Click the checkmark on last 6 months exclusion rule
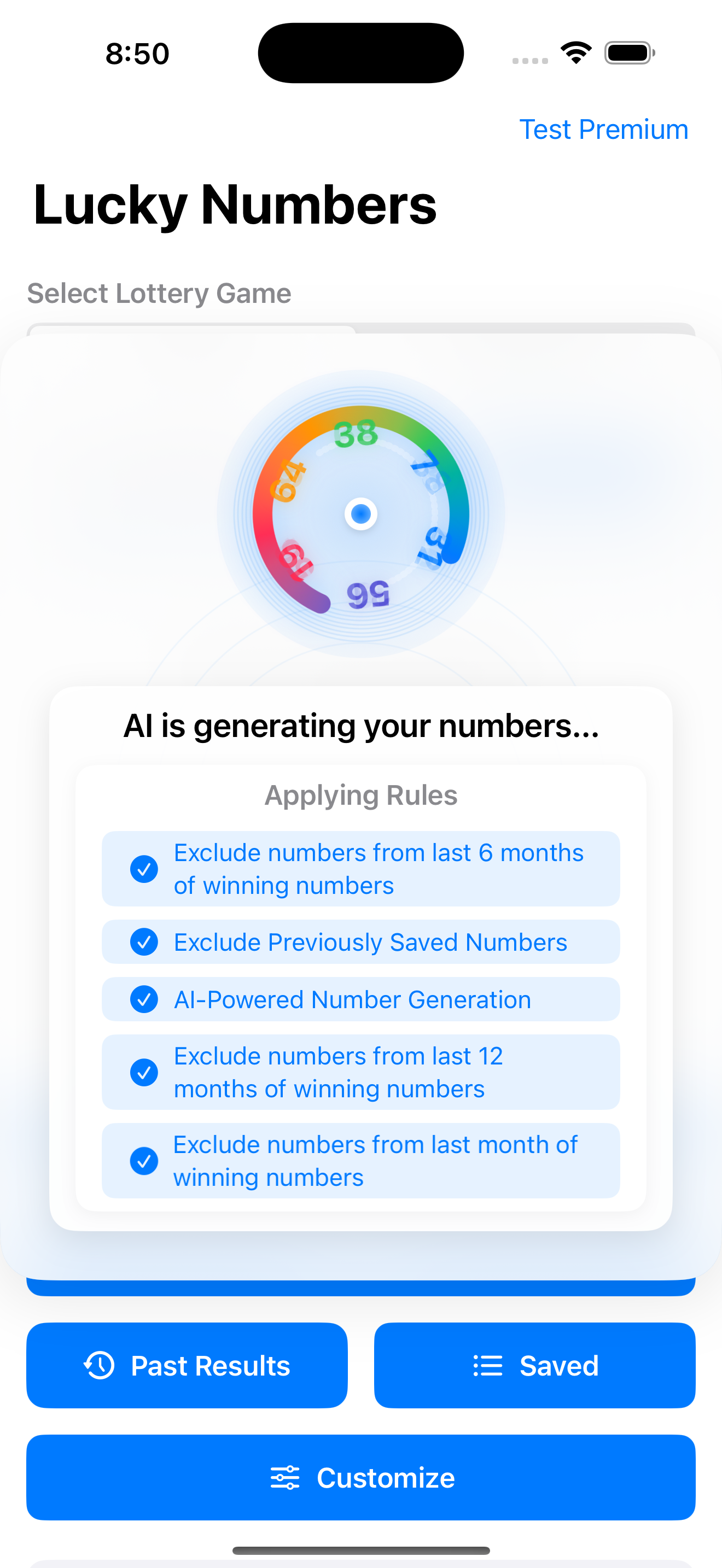This screenshot has width=722, height=1568. click(144, 869)
